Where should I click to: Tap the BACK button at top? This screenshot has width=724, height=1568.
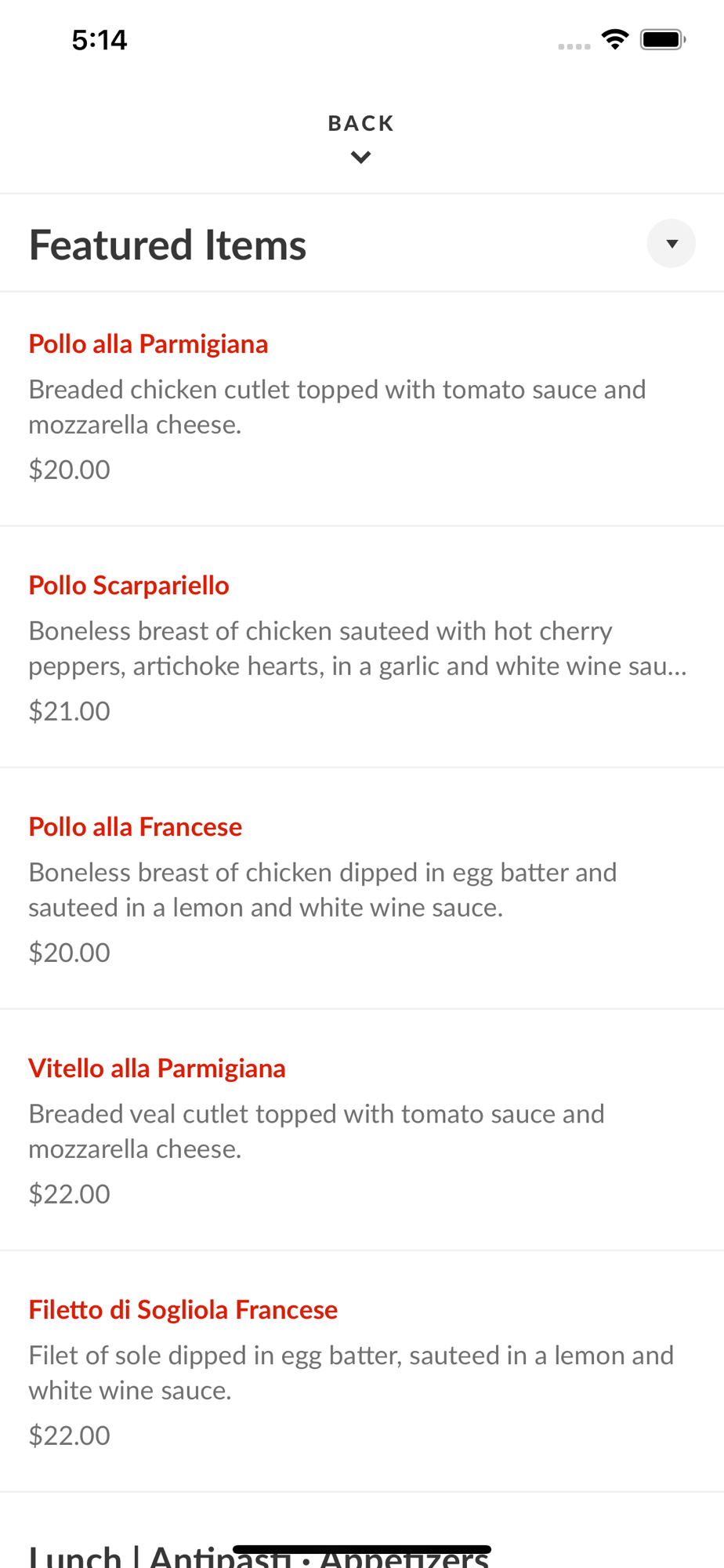(361, 138)
